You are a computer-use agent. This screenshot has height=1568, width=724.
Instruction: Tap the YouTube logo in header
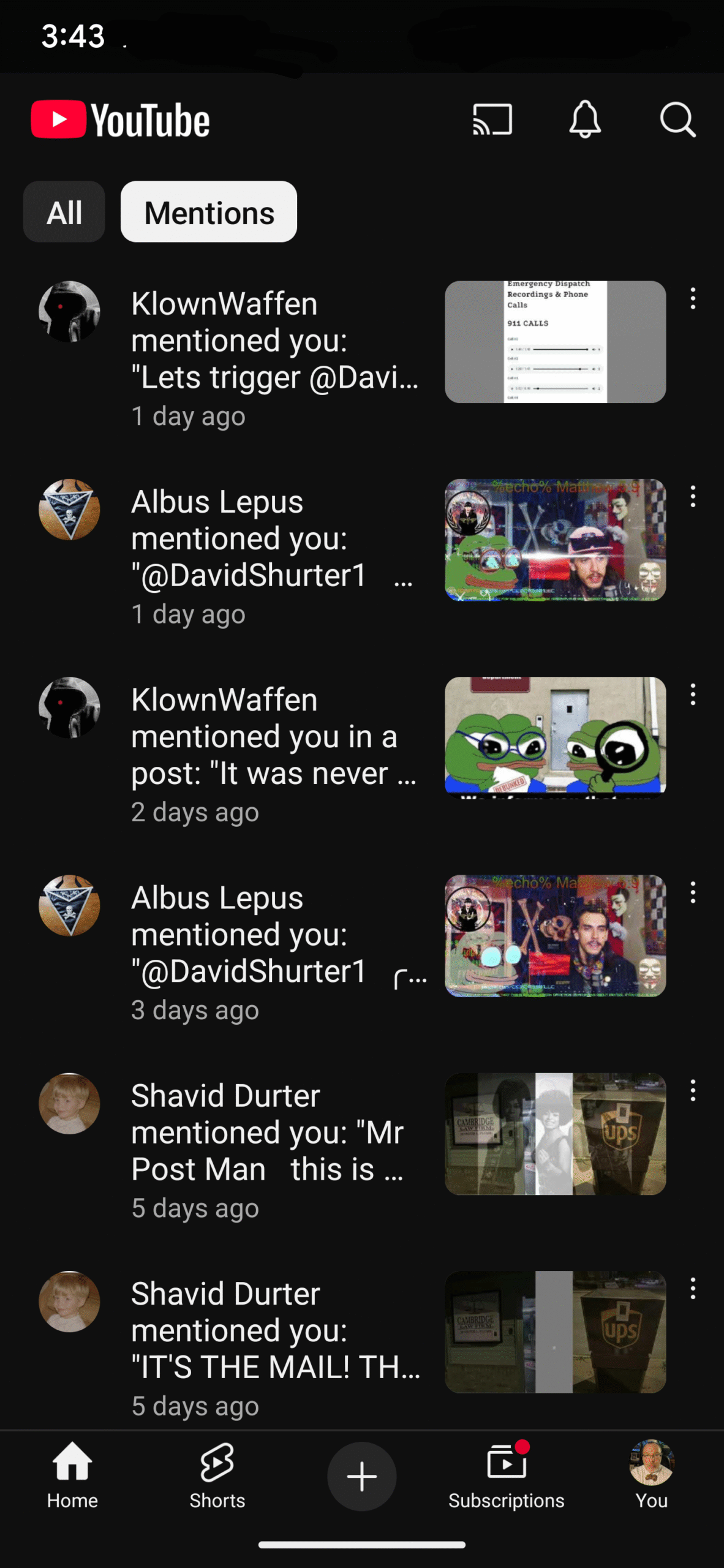point(120,119)
